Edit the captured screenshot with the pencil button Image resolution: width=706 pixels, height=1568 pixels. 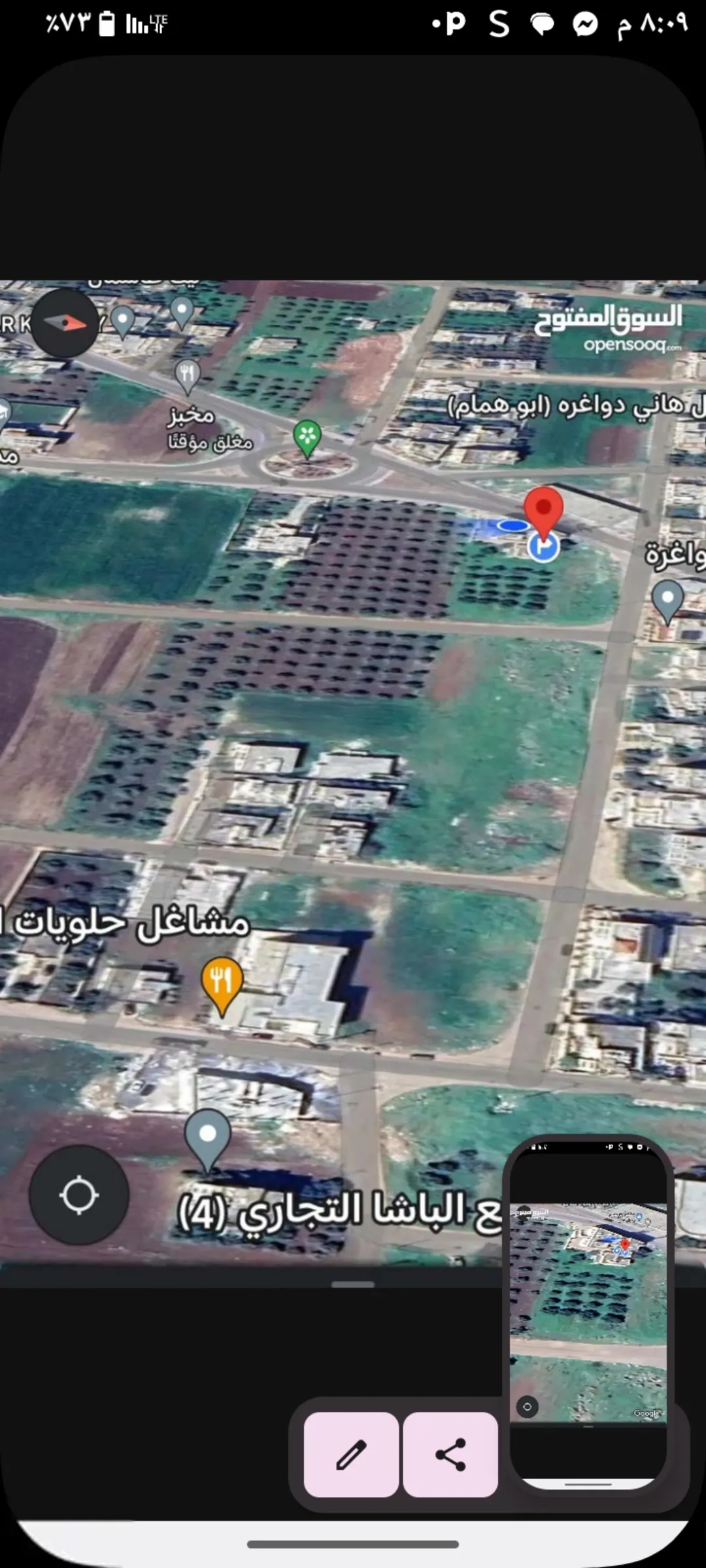(351, 1454)
